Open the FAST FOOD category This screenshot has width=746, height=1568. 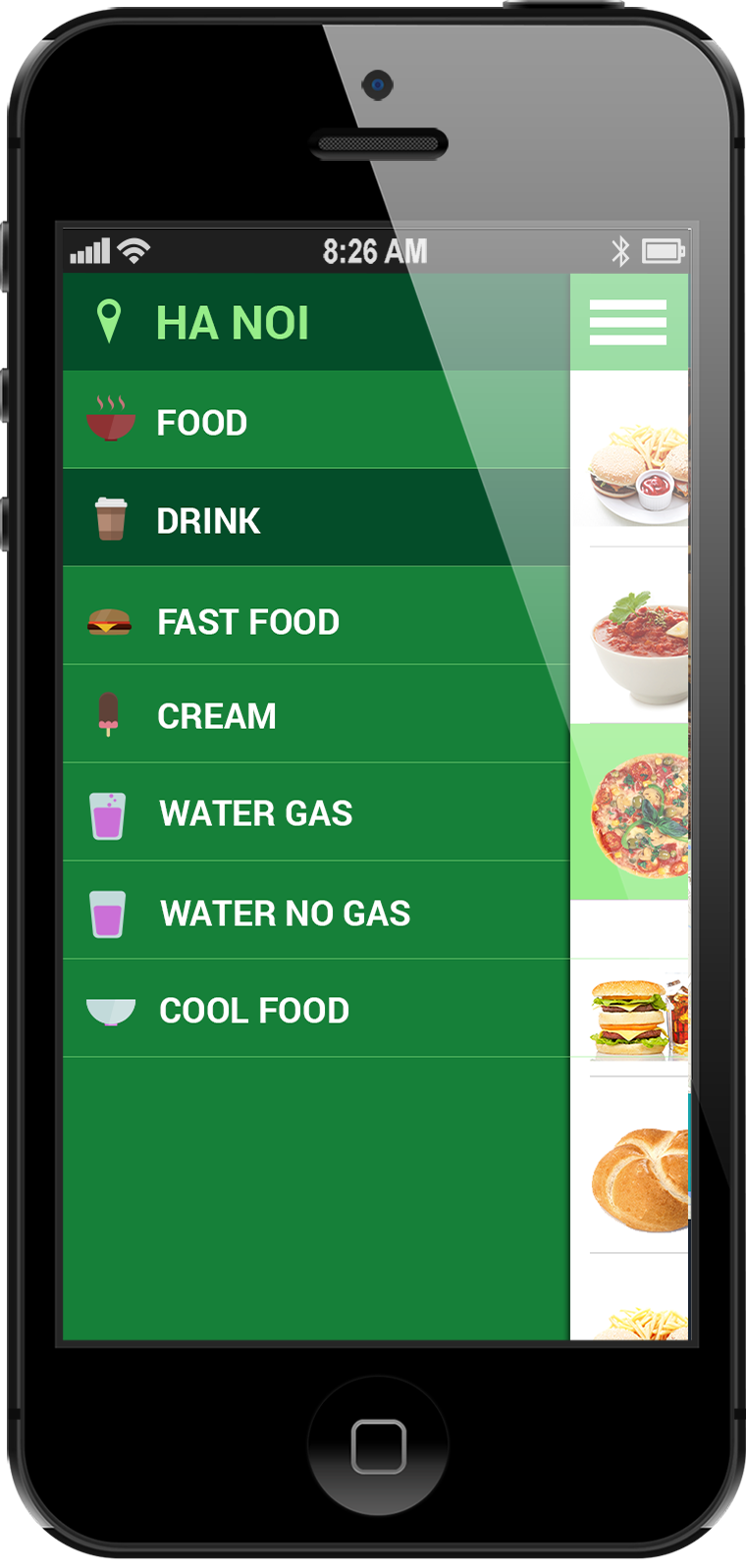pyautogui.click(x=316, y=616)
